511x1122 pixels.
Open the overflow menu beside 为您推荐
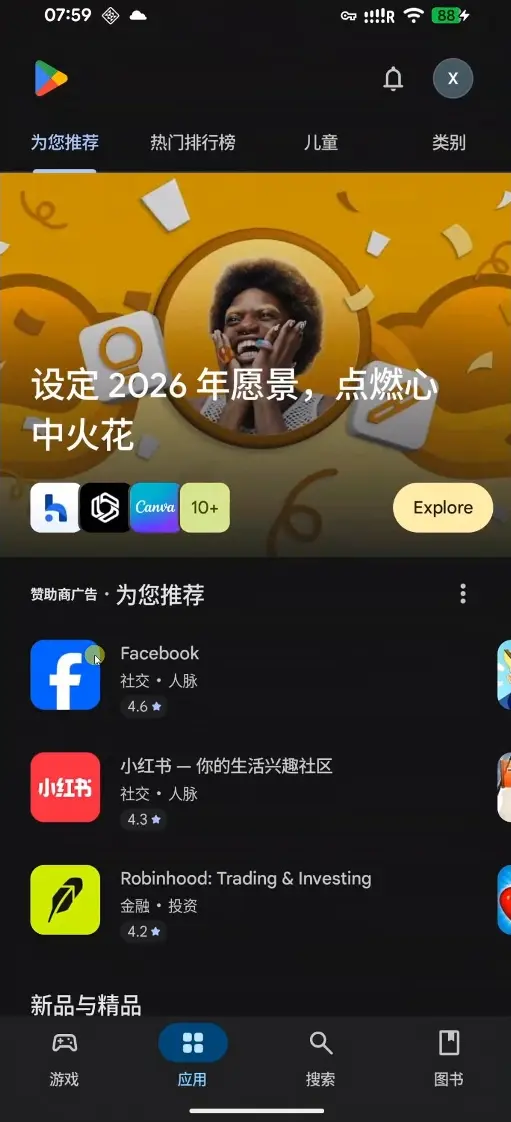[463, 594]
